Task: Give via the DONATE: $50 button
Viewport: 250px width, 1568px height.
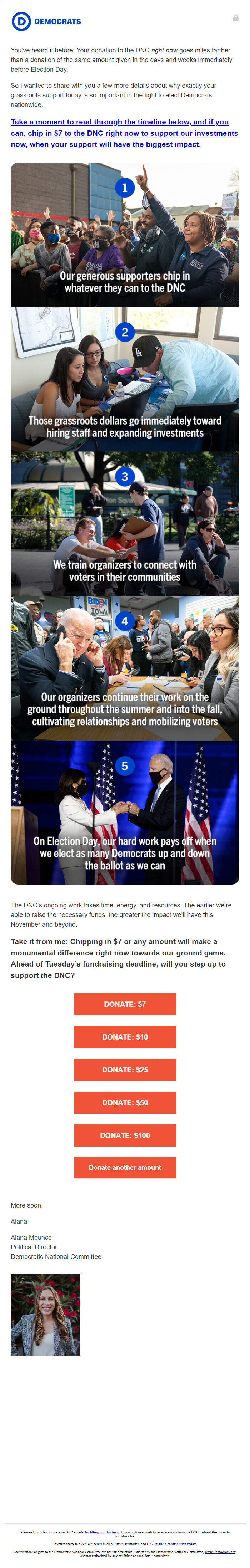Action: (x=124, y=1102)
